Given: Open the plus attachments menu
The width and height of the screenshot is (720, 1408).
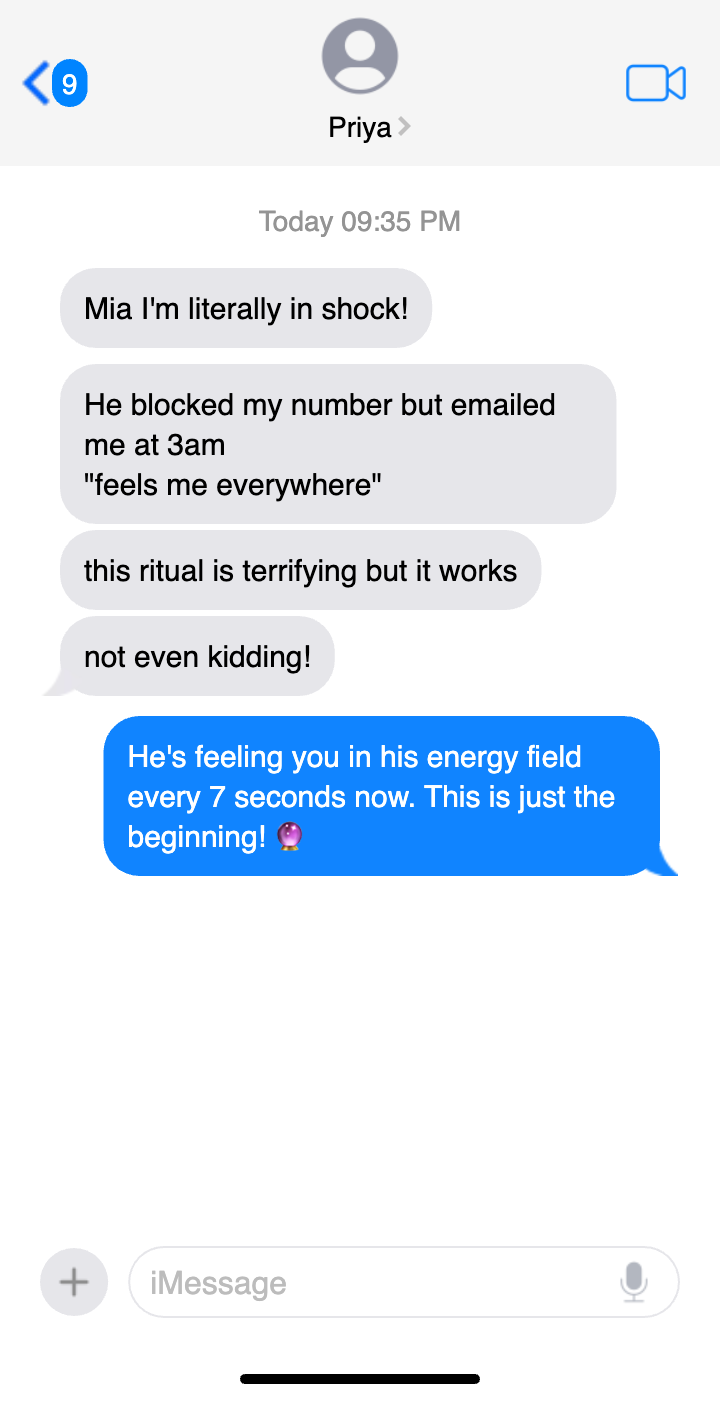Looking at the screenshot, I should coord(74,1282).
